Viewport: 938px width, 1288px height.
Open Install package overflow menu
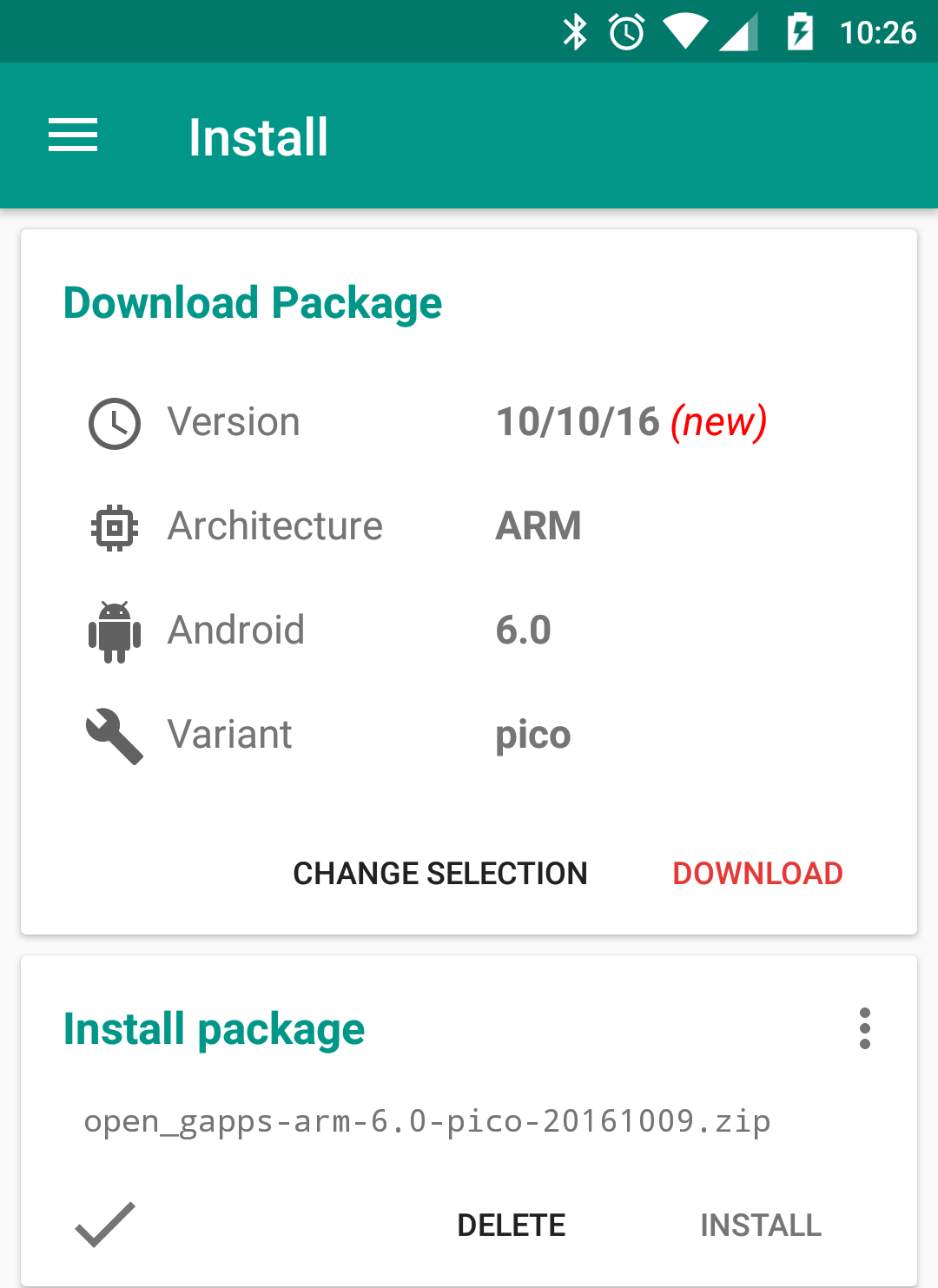(864, 1029)
